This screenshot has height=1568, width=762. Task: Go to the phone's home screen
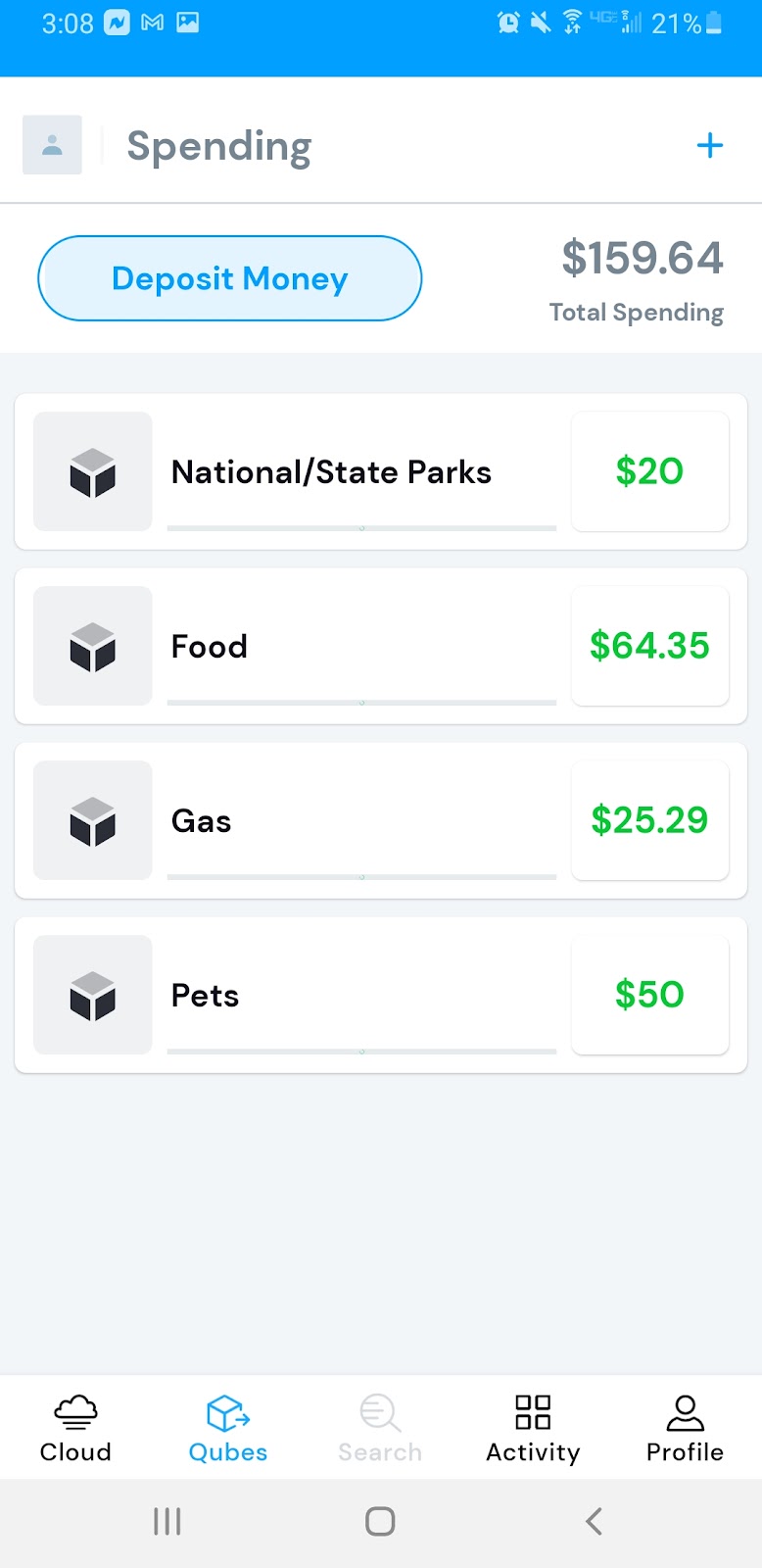pyautogui.click(x=380, y=1521)
